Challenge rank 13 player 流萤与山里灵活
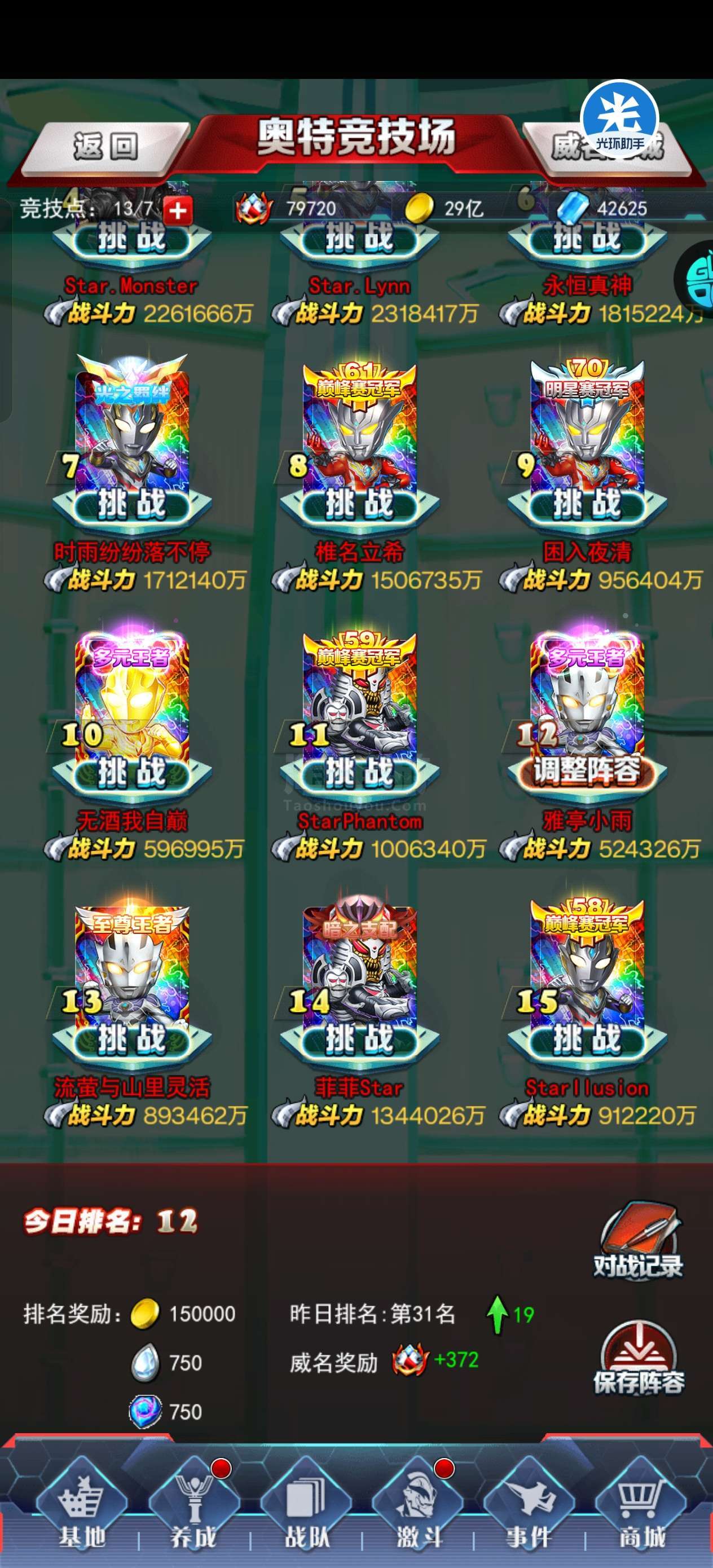 pos(132,1039)
